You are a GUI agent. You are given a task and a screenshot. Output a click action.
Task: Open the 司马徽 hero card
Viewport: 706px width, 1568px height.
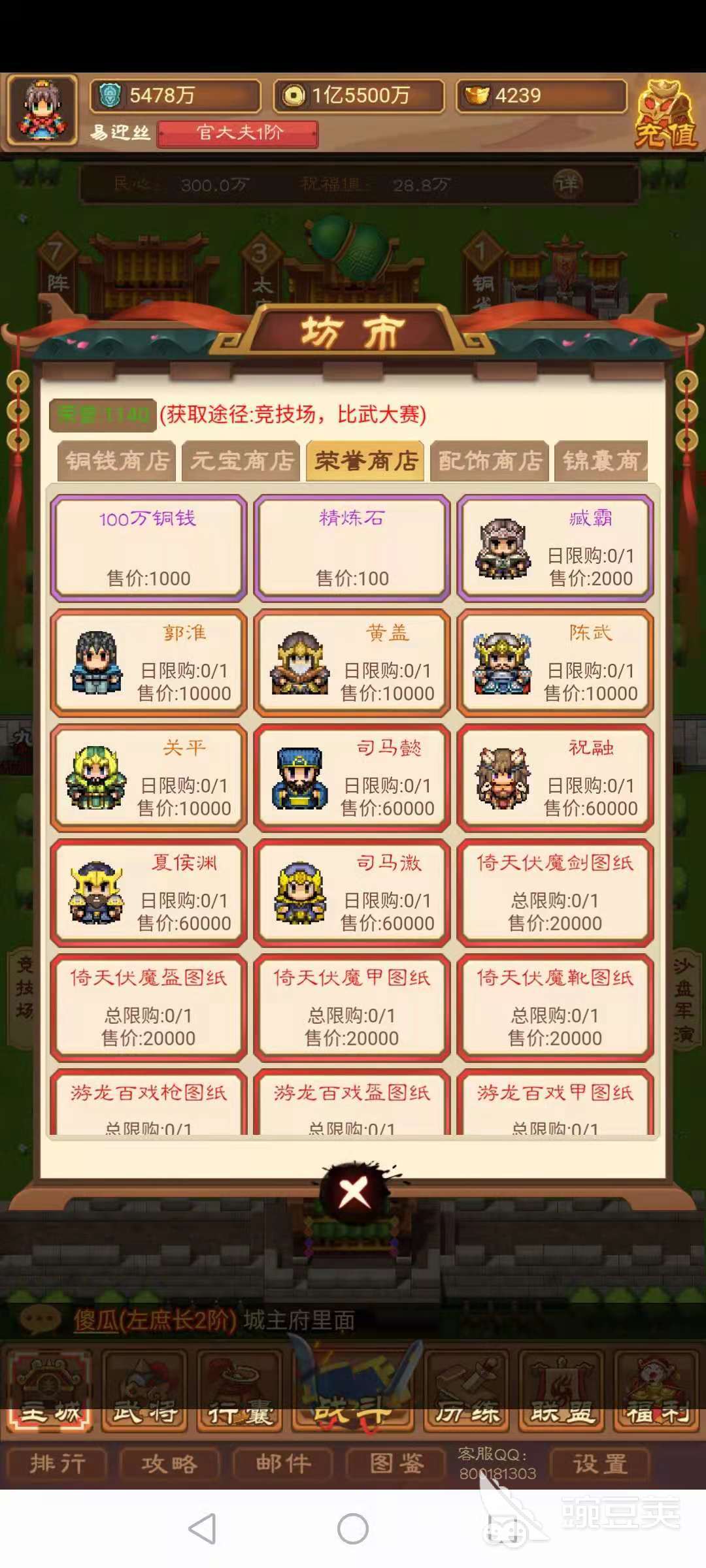click(352, 892)
